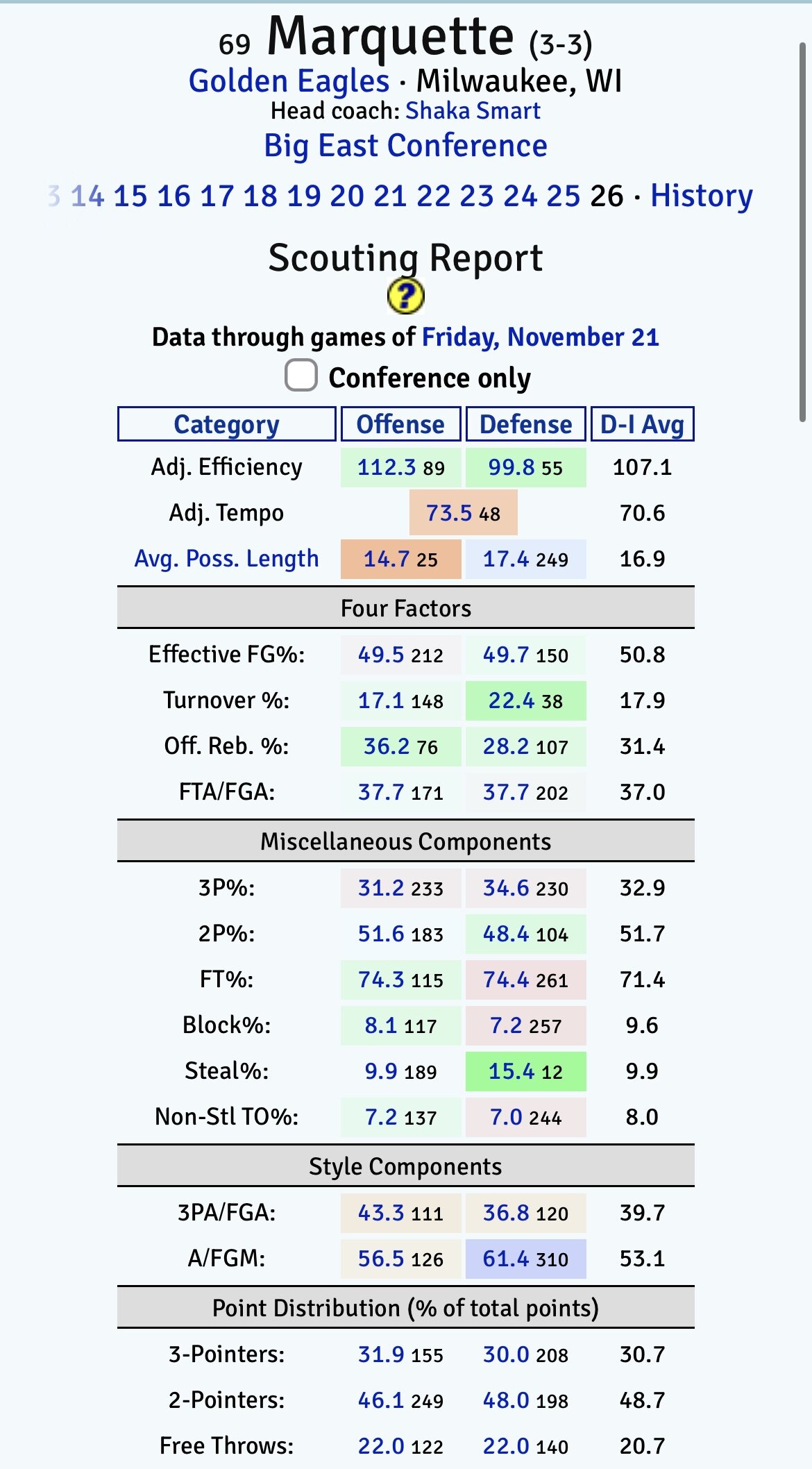Screen dimensions: 812x1469
Task: Open the 112.3 adjusted offensive efficiency value
Action: [386, 467]
